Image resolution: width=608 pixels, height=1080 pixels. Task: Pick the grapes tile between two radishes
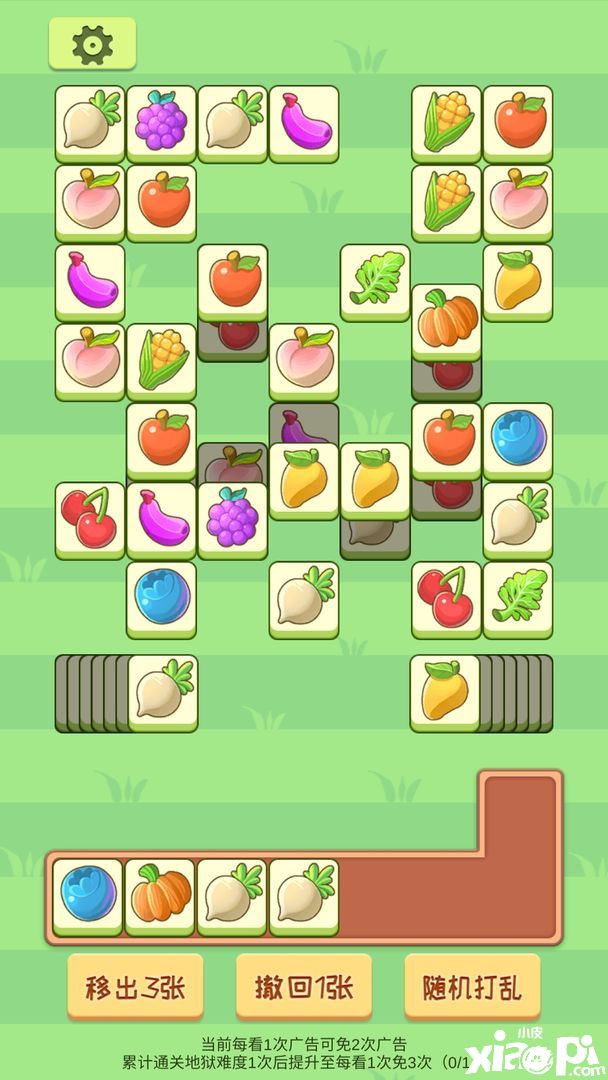click(x=161, y=121)
